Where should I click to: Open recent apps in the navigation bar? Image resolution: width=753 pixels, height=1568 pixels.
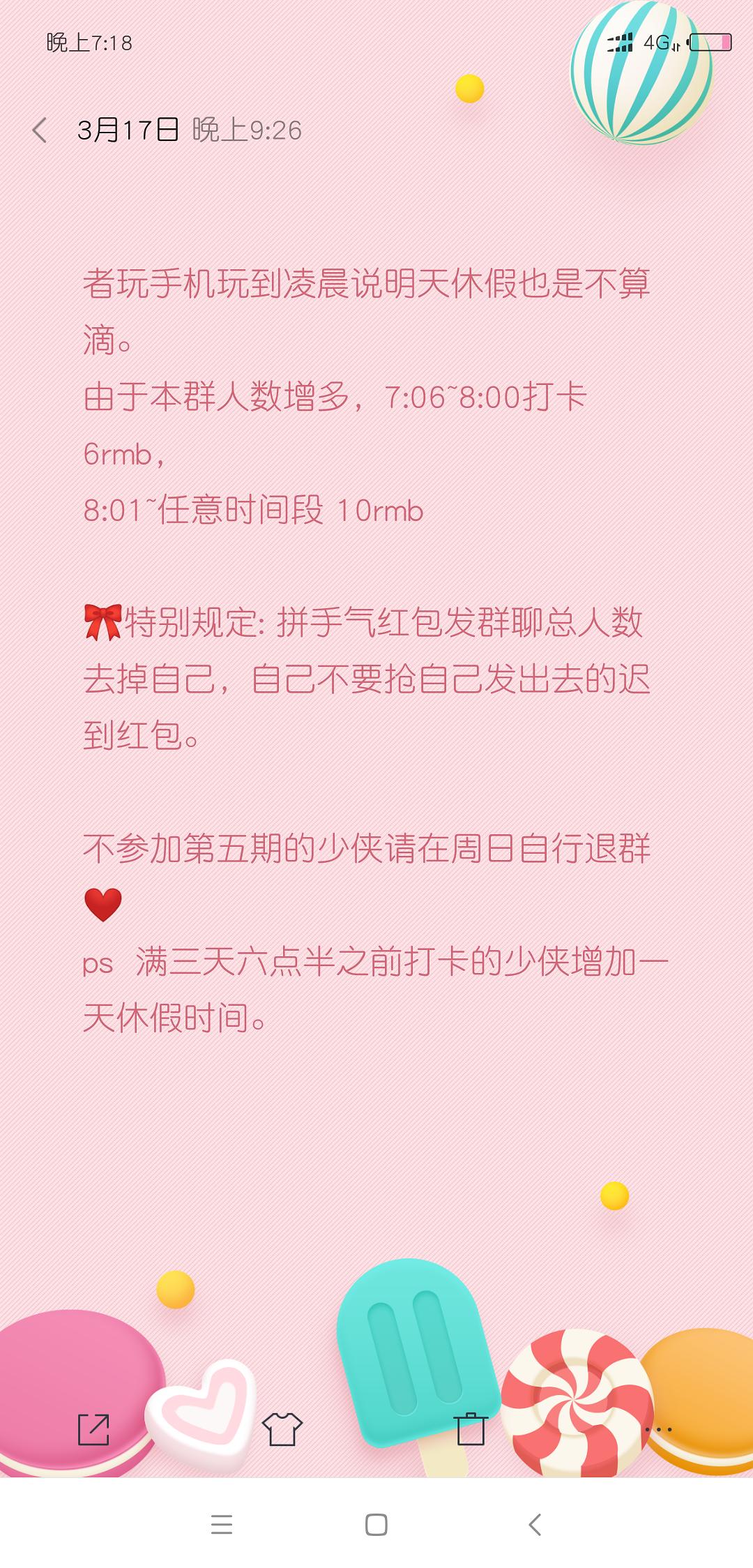click(222, 1525)
